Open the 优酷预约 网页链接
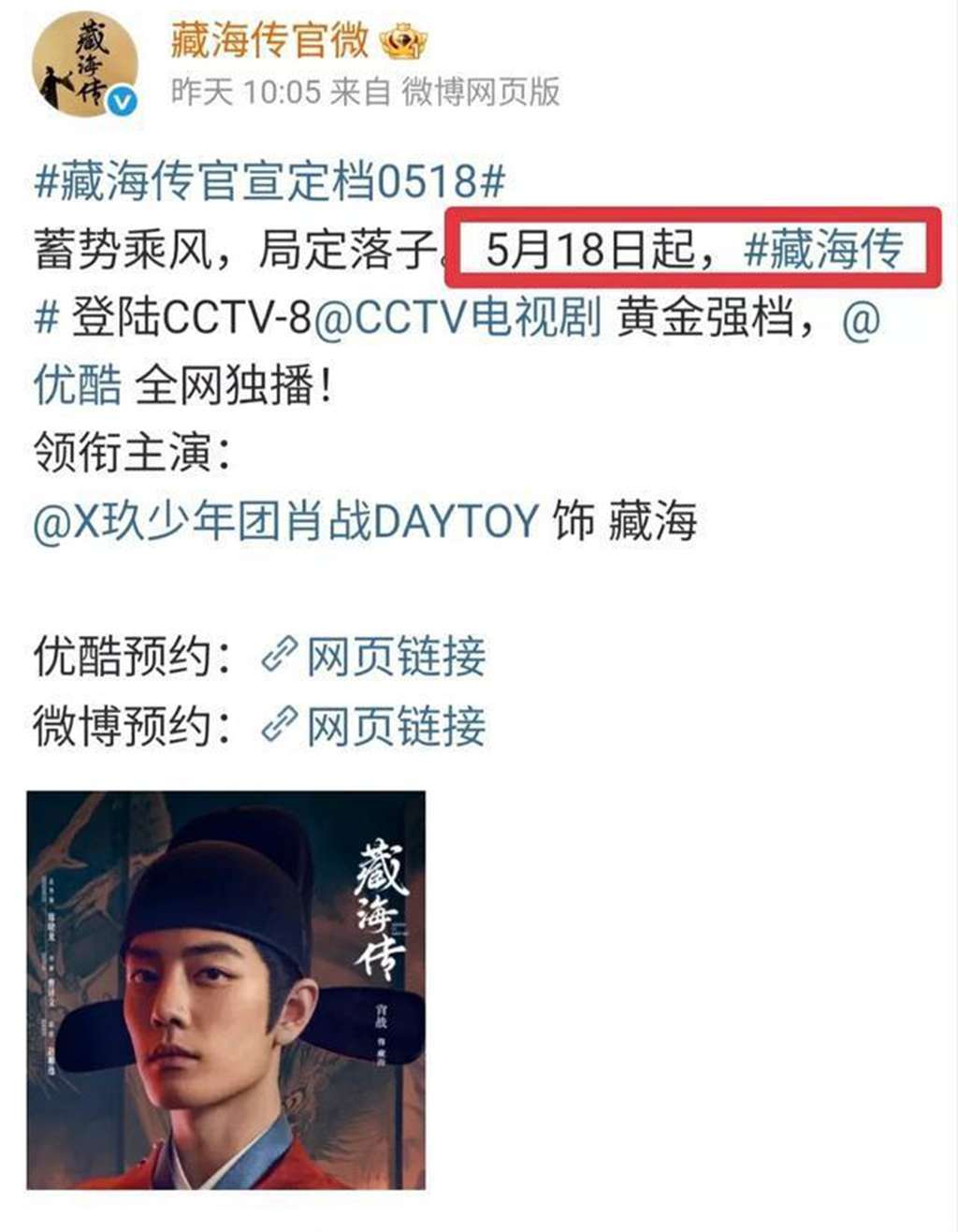The image size is (958, 1232). pyautogui.click(x=373, y=656)
